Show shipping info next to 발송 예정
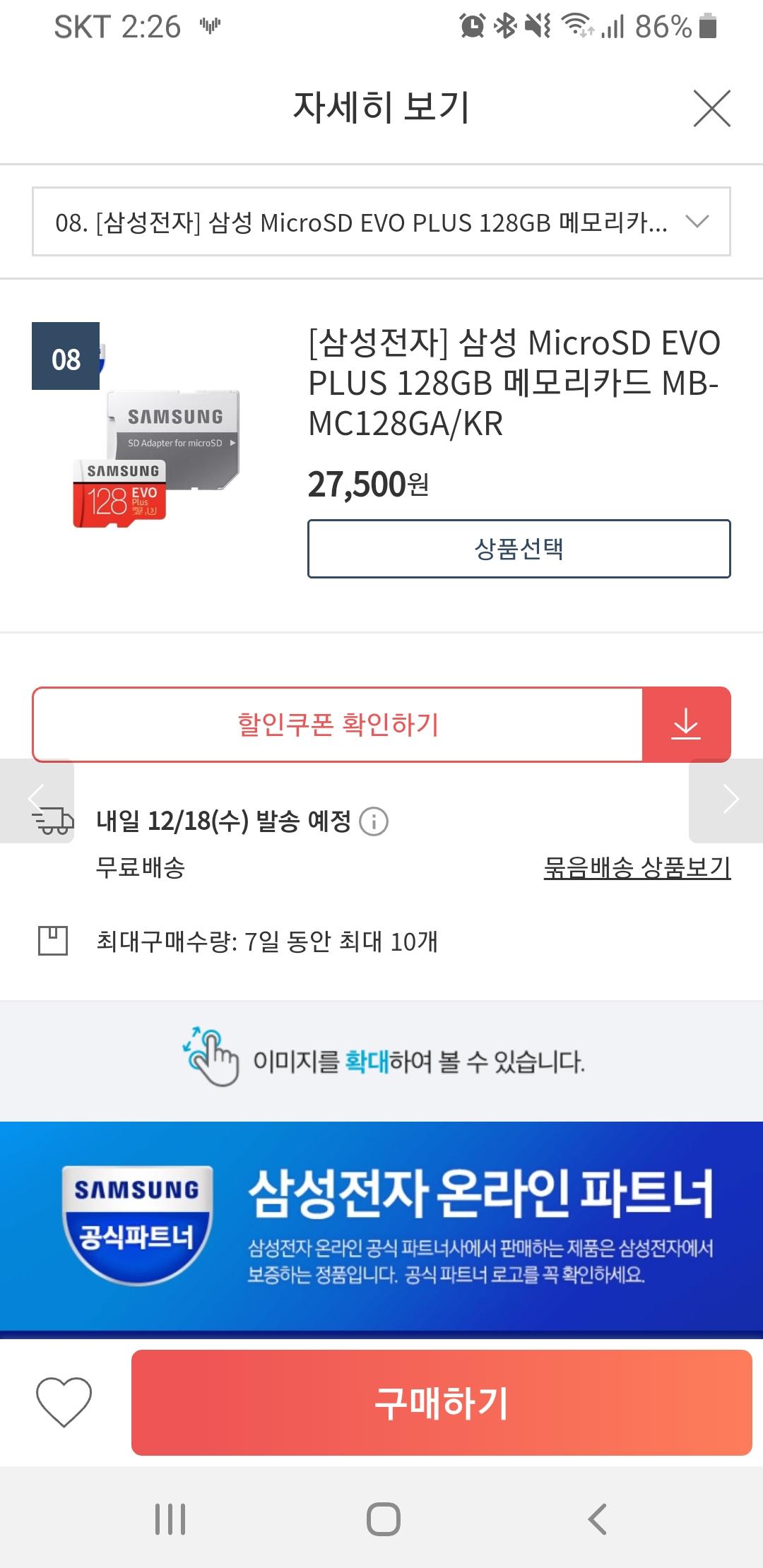 coord(374,821)
